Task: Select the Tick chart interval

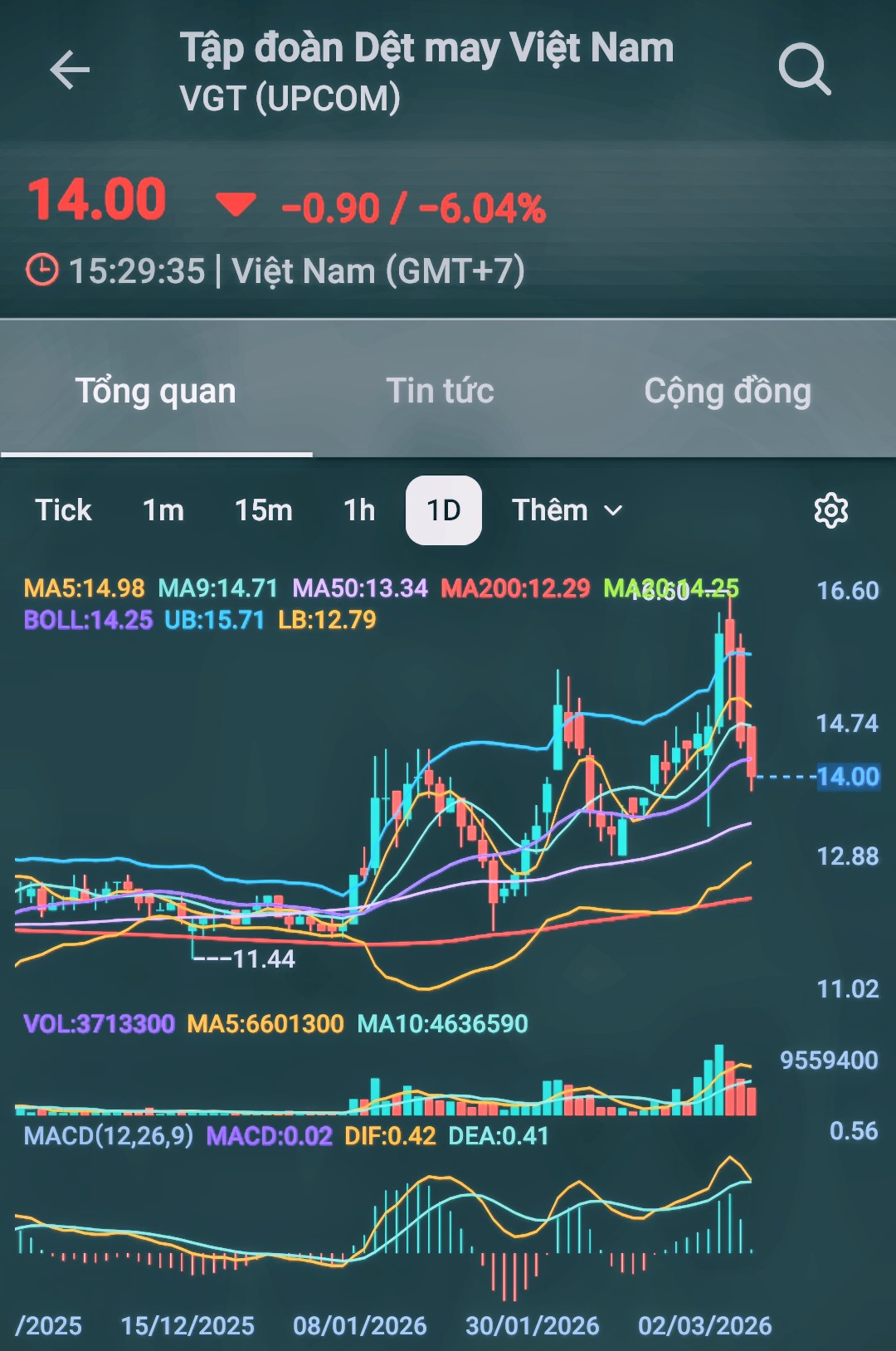Action: click(x=63, y=510)
